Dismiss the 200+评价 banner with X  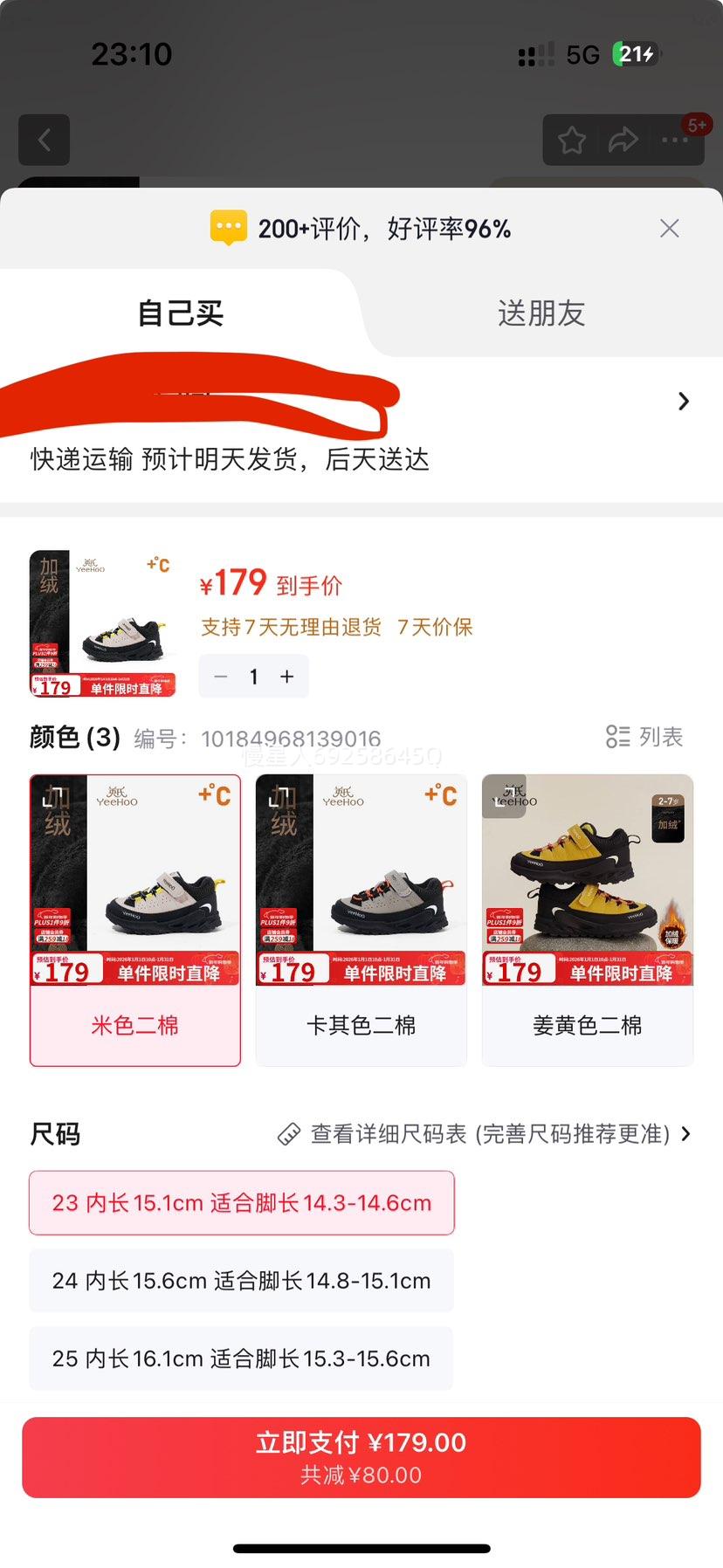point(669,228)
